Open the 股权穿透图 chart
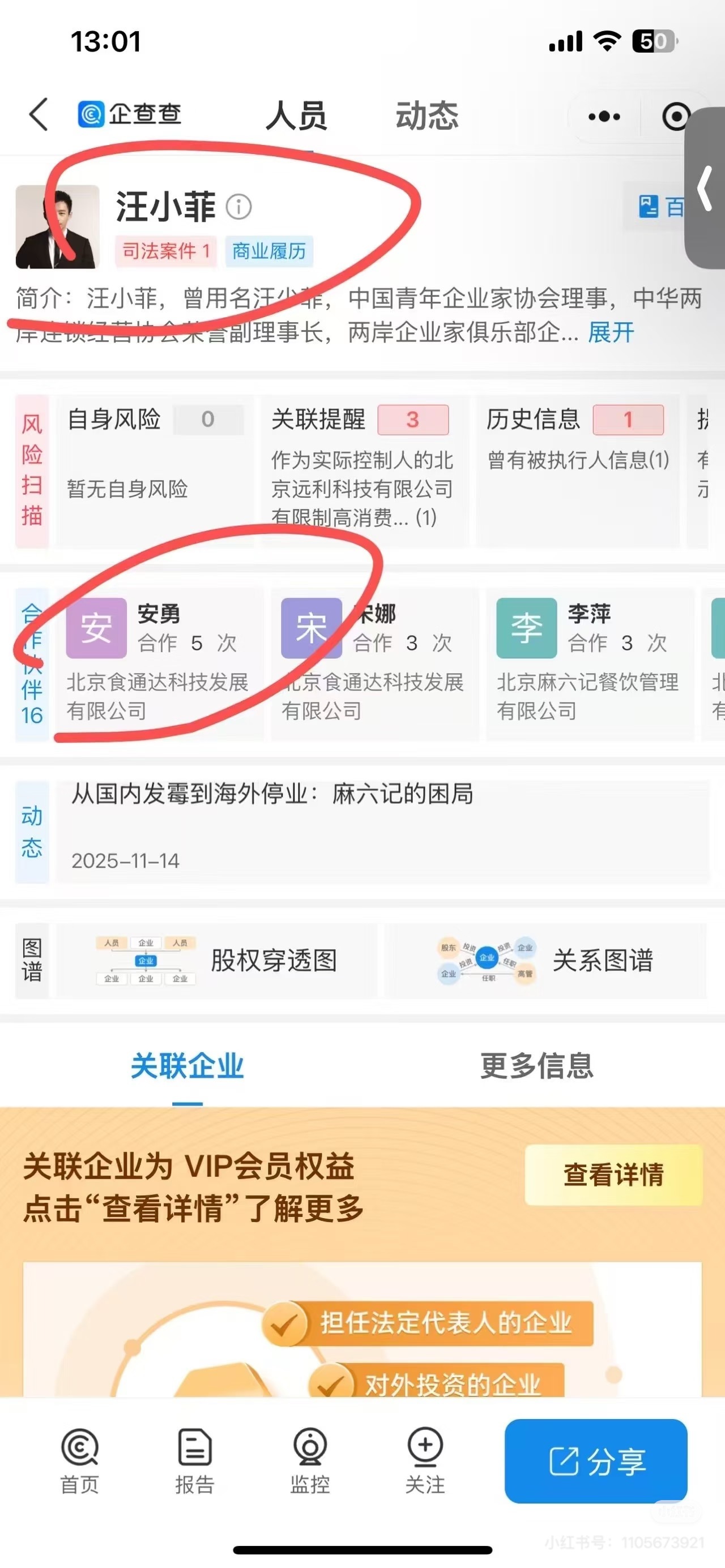Screen dimensions: 725x1568 point(216,961)
